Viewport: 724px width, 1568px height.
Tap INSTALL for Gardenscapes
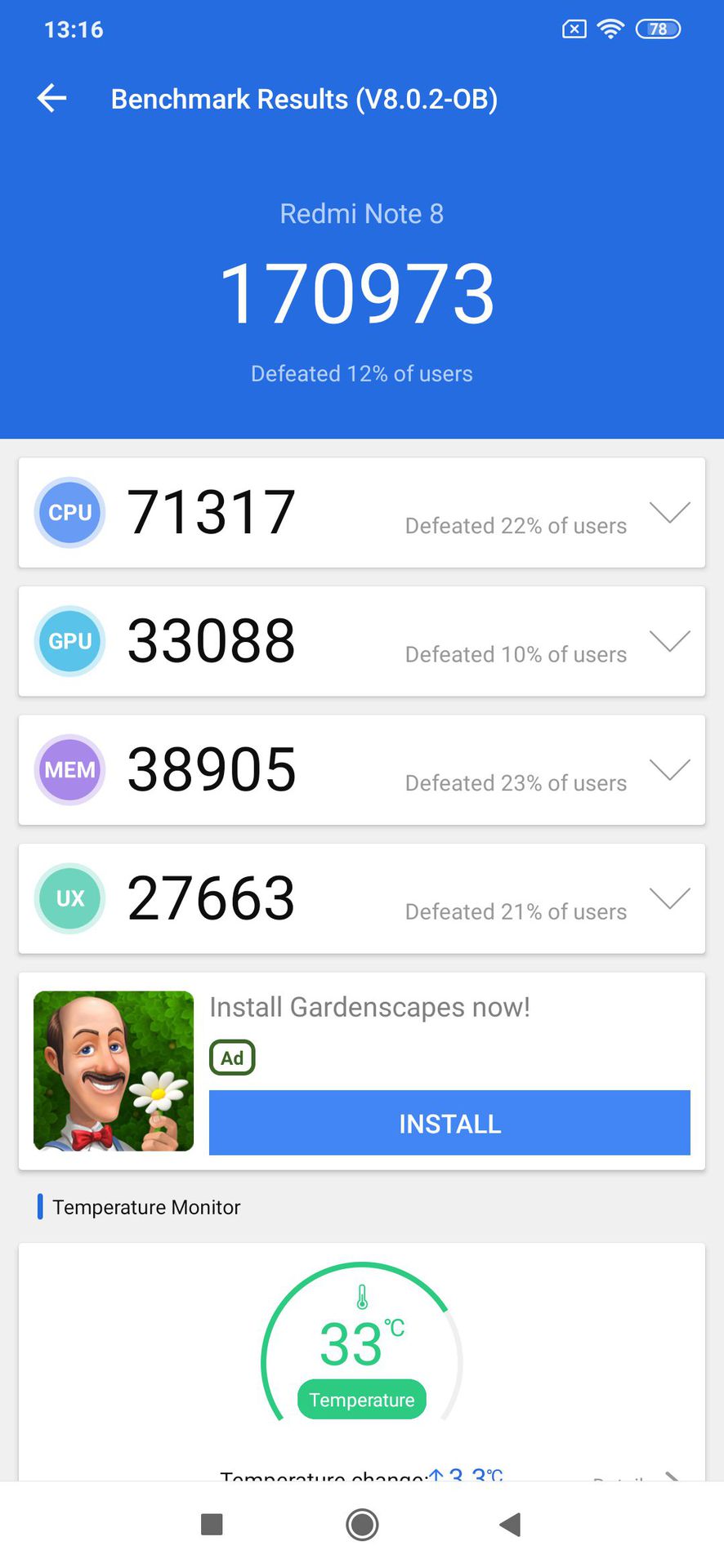(x=449, y=1123)
